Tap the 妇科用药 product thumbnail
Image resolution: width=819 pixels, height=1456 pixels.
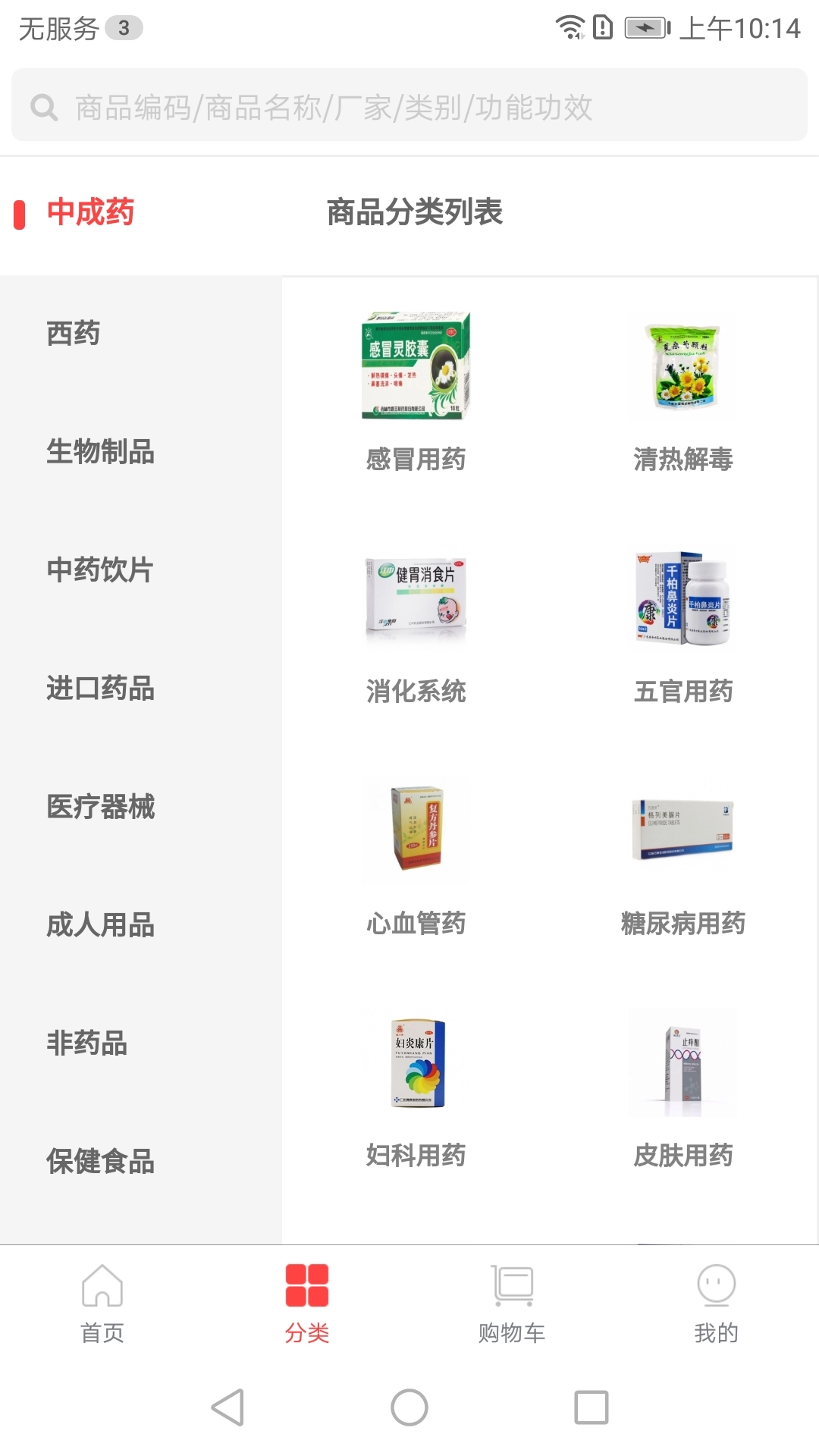pyautogui.click(x=416, y=1063)
